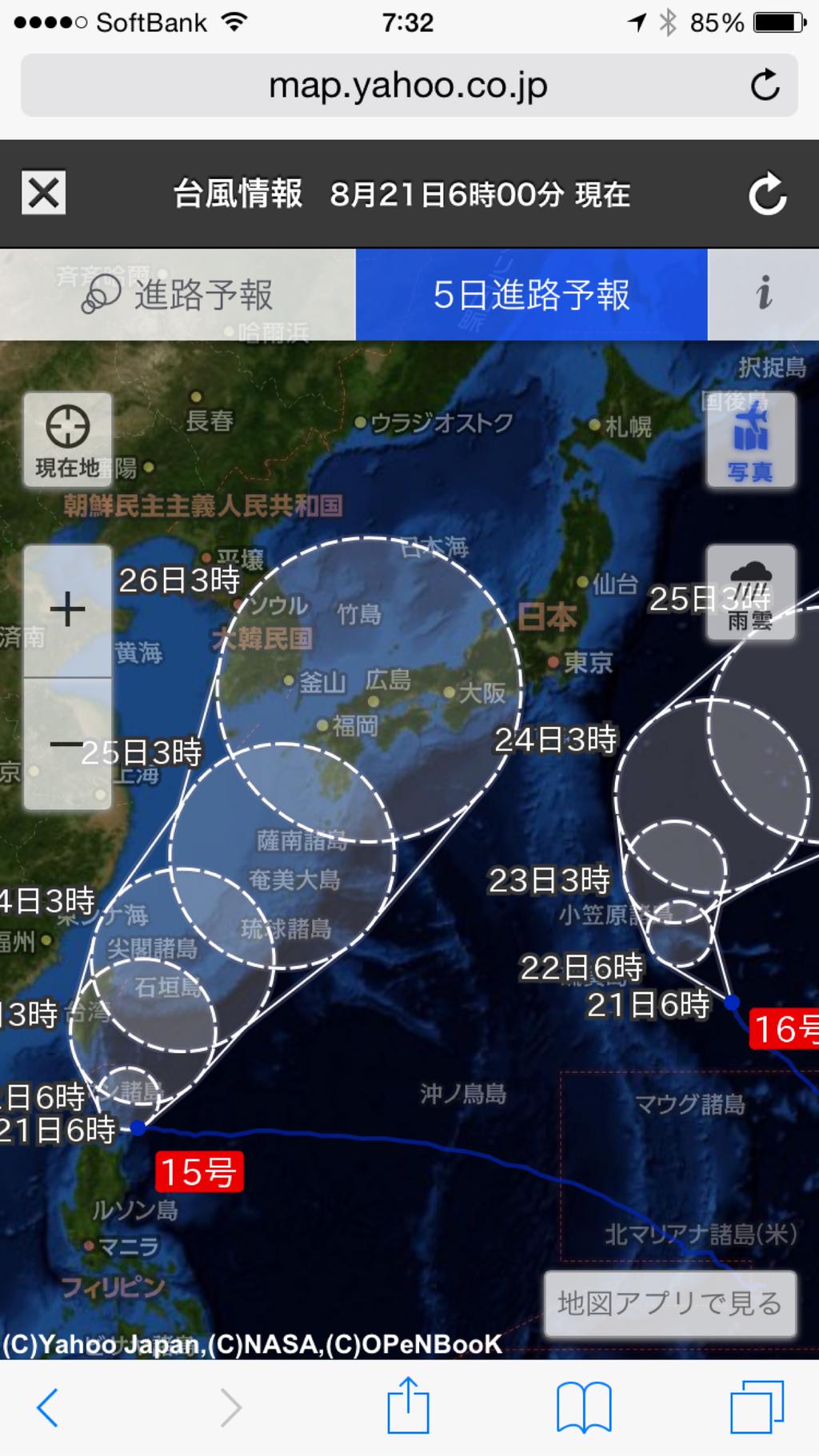Refresh the typhoon information data
The width and height of the screenshot is (819, 1456).
(x=767, y=194)
